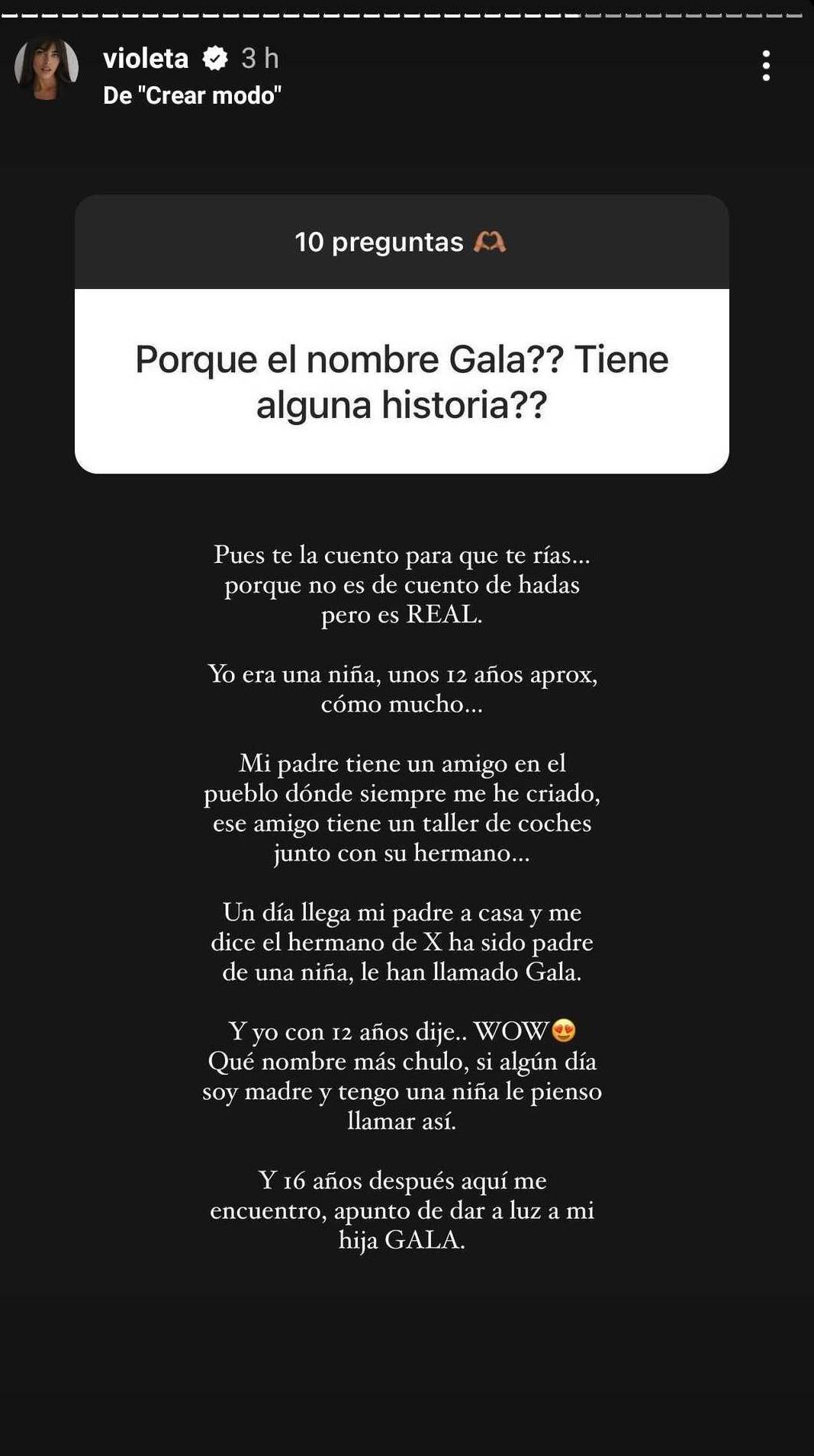Viewport: 814px width, 1456px height.
Task: Tap the 10 preguntas question sticker
Action: [x=401, y=334]
